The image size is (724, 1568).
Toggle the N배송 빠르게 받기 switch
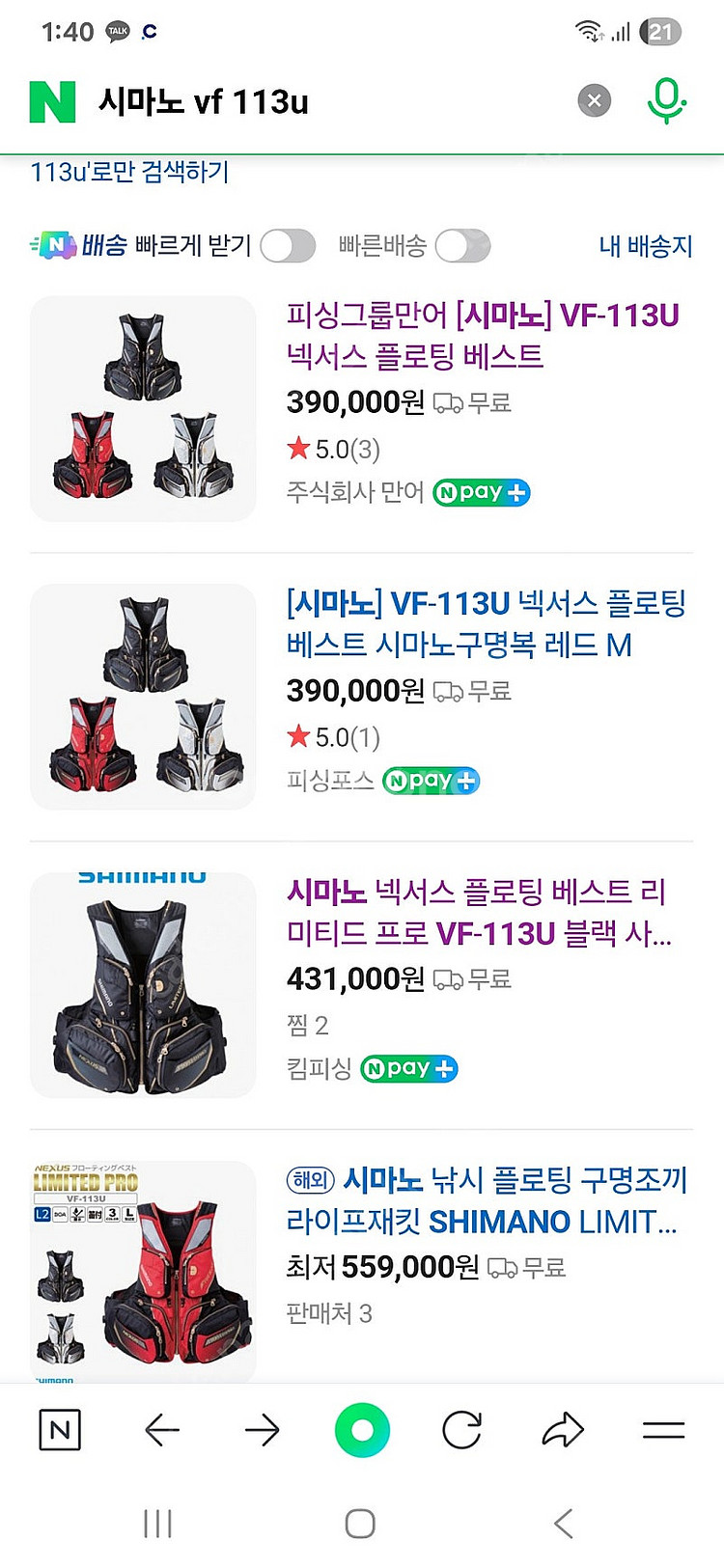tap(288, 246)
